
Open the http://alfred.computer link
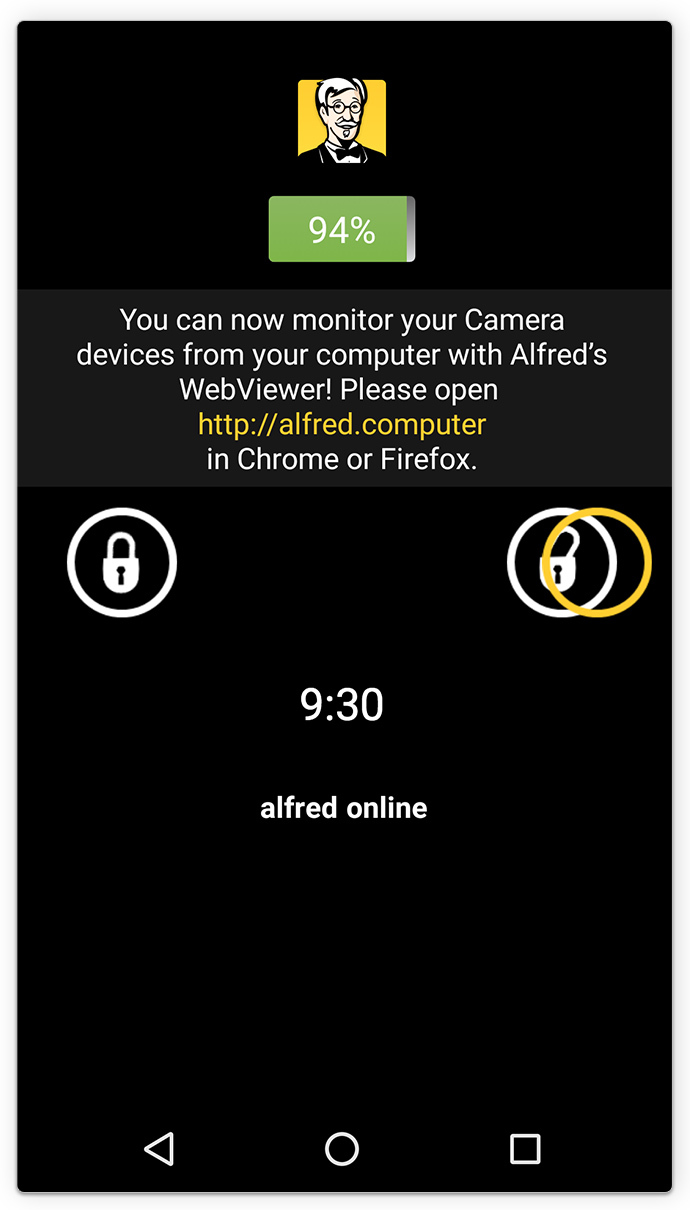click(x=342, y=424)
